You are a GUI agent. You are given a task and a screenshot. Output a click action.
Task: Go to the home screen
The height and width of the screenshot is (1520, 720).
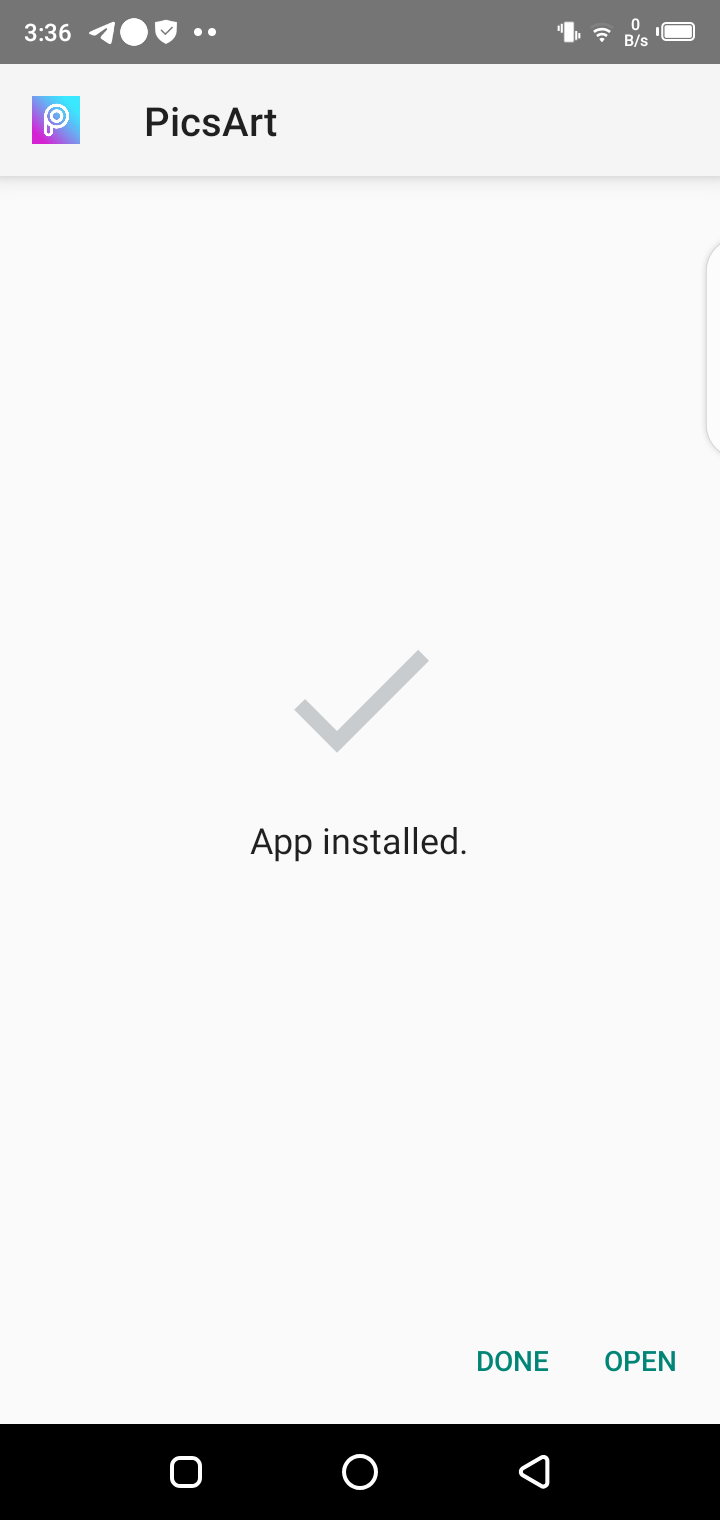click(x=360, y=1471)
